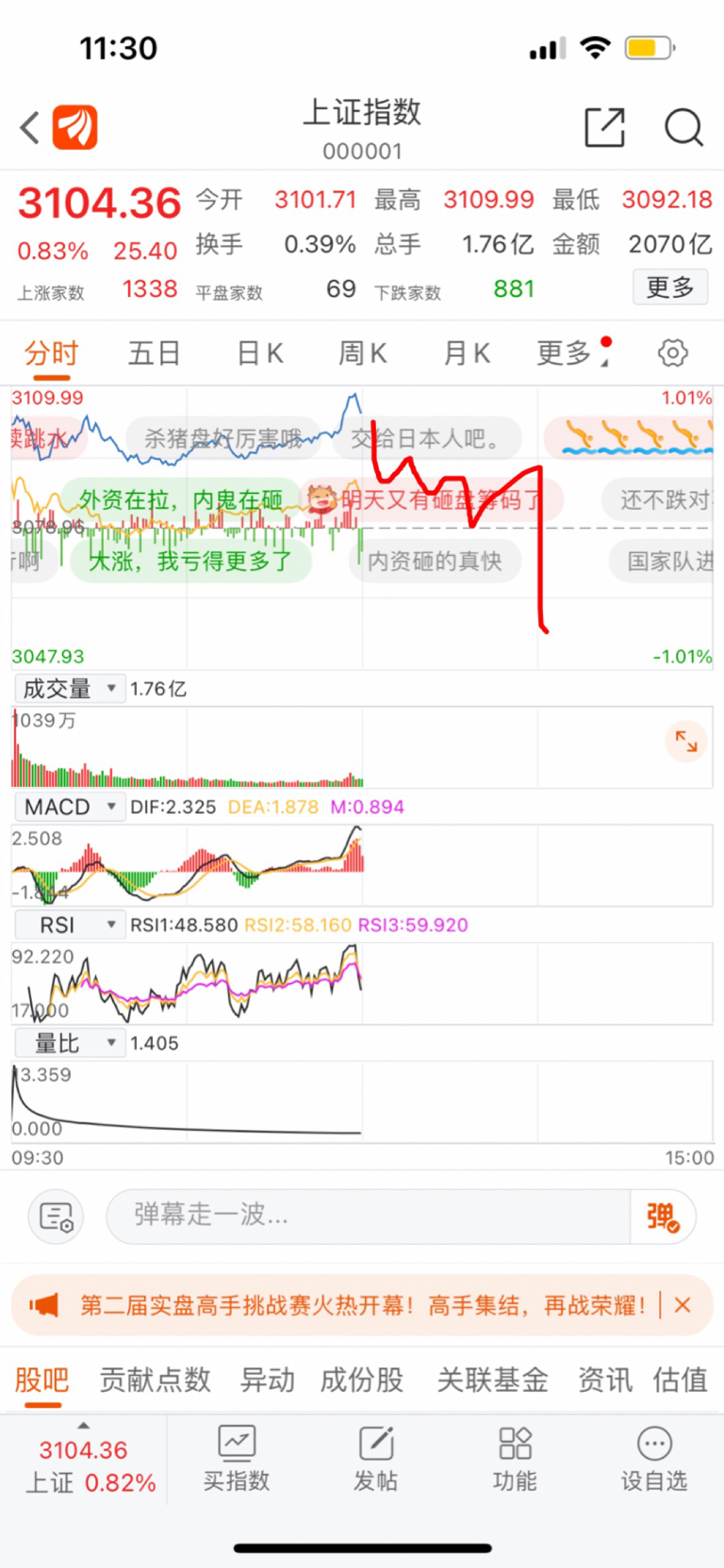
Task: Tap 买指数 in the bottom bar
Action: (237, 1458)
